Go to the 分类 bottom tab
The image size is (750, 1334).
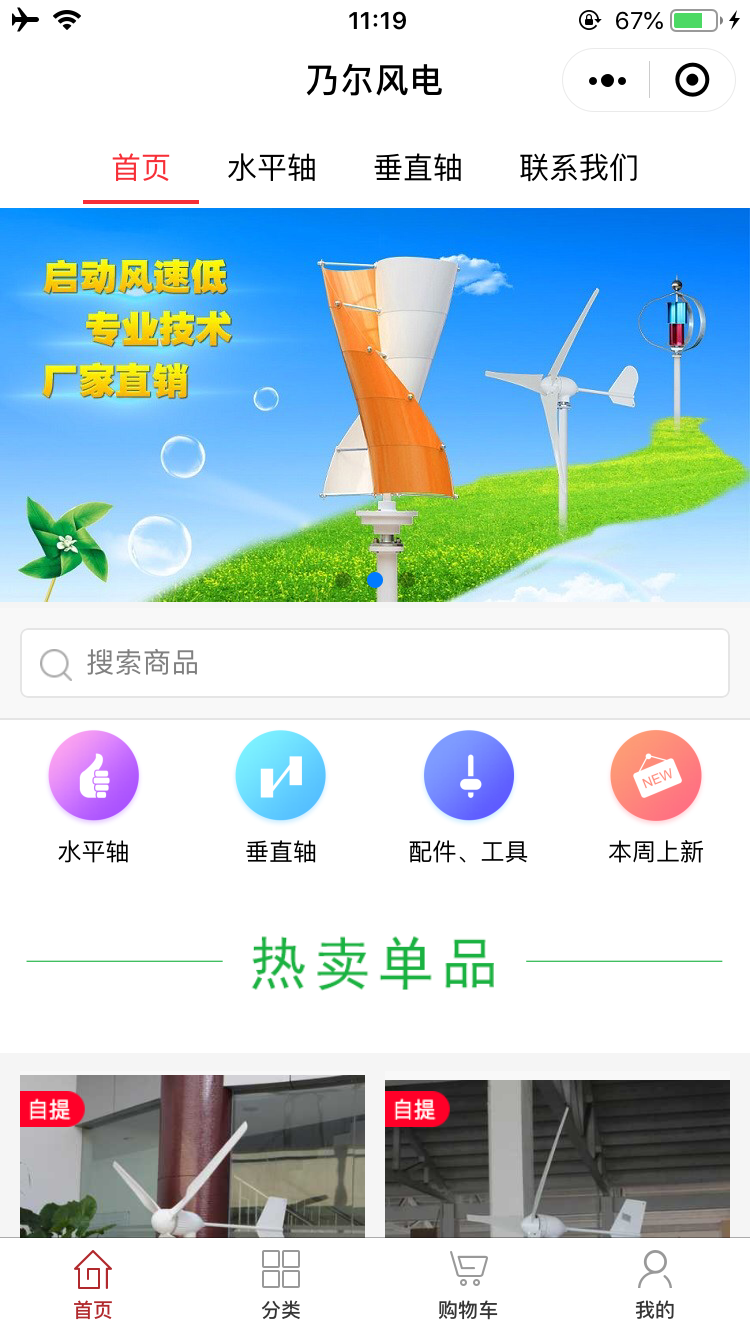tap(281, 1286)
